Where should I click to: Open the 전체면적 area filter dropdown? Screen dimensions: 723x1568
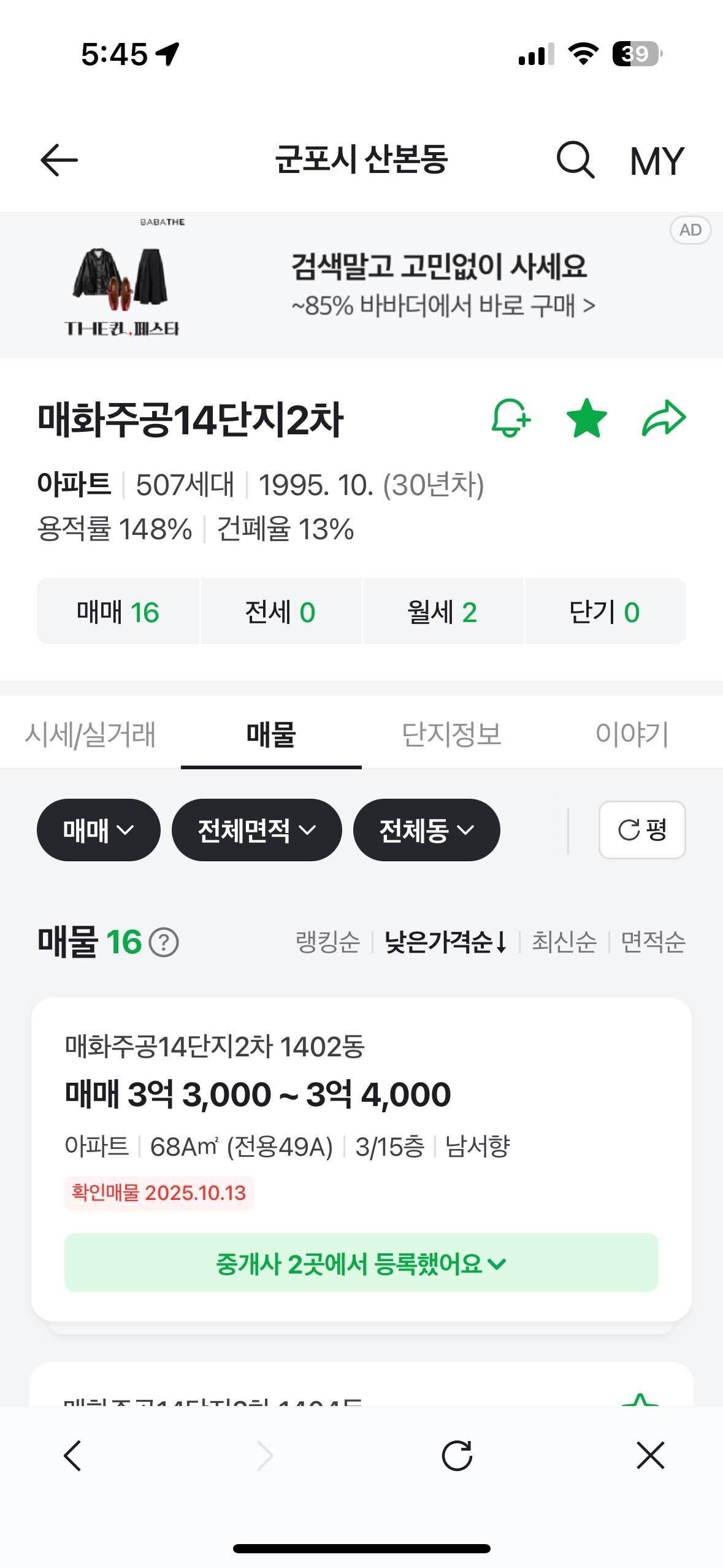click(257, 830)
